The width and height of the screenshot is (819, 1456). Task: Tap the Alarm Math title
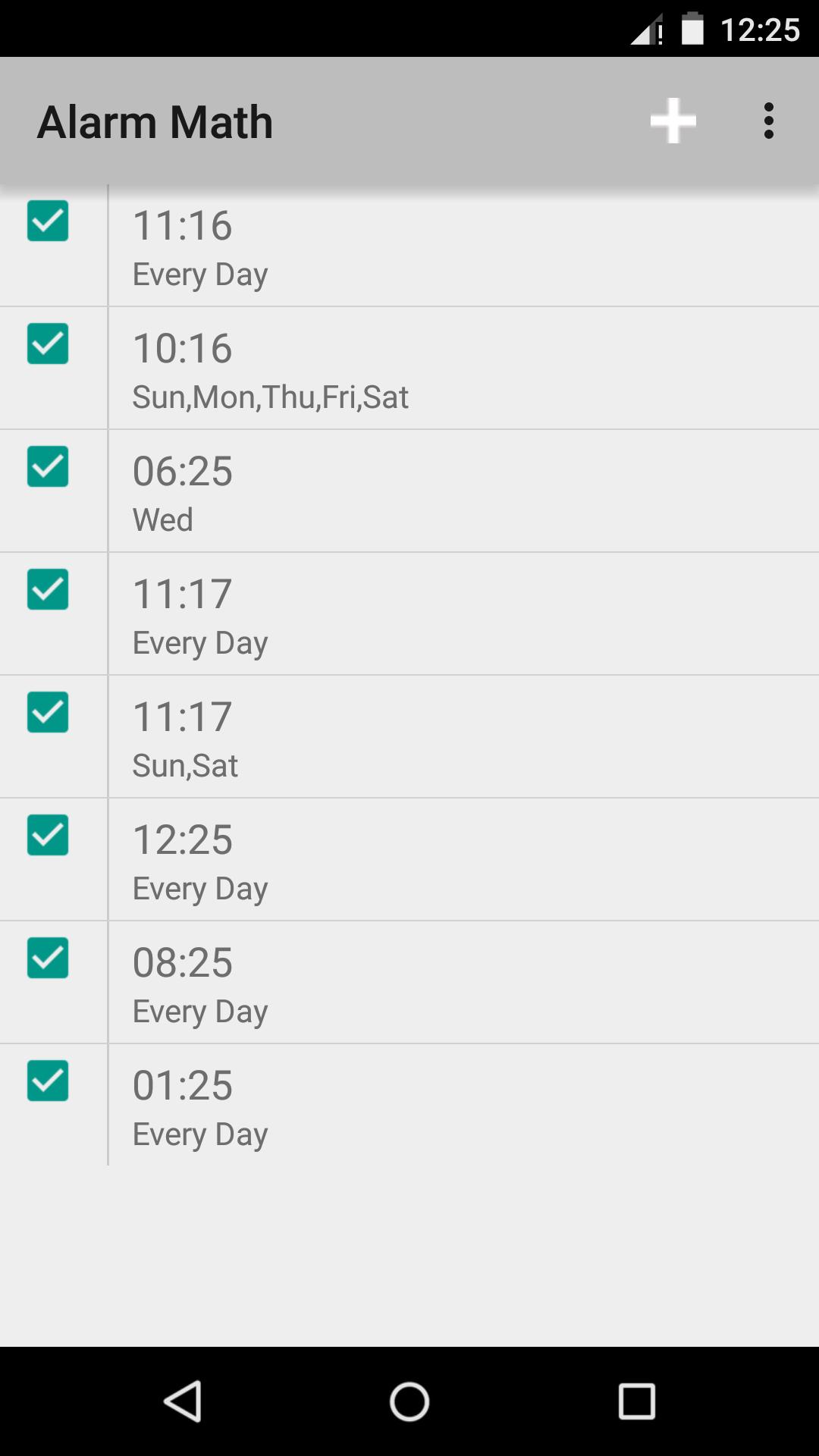155,120
